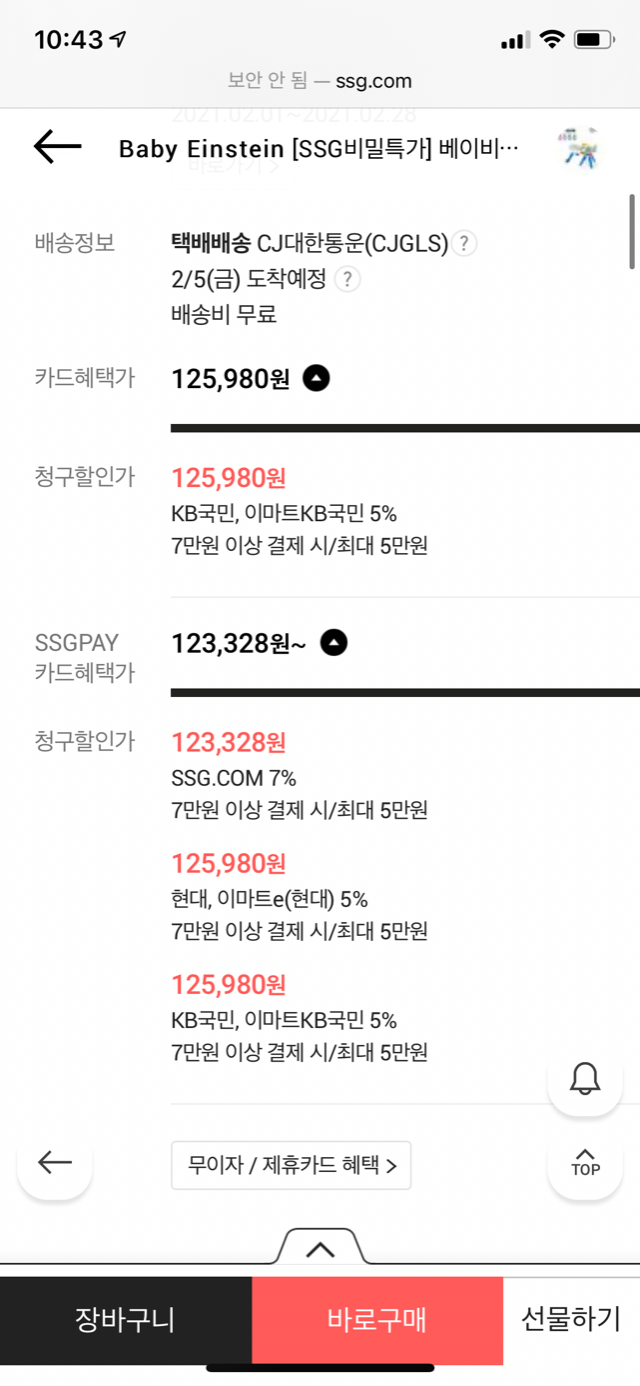Viewport: 640px width, 1386px height.
Task: Tap the help icon beside 2/5(금) 도착예정
Action: [347, 279]
